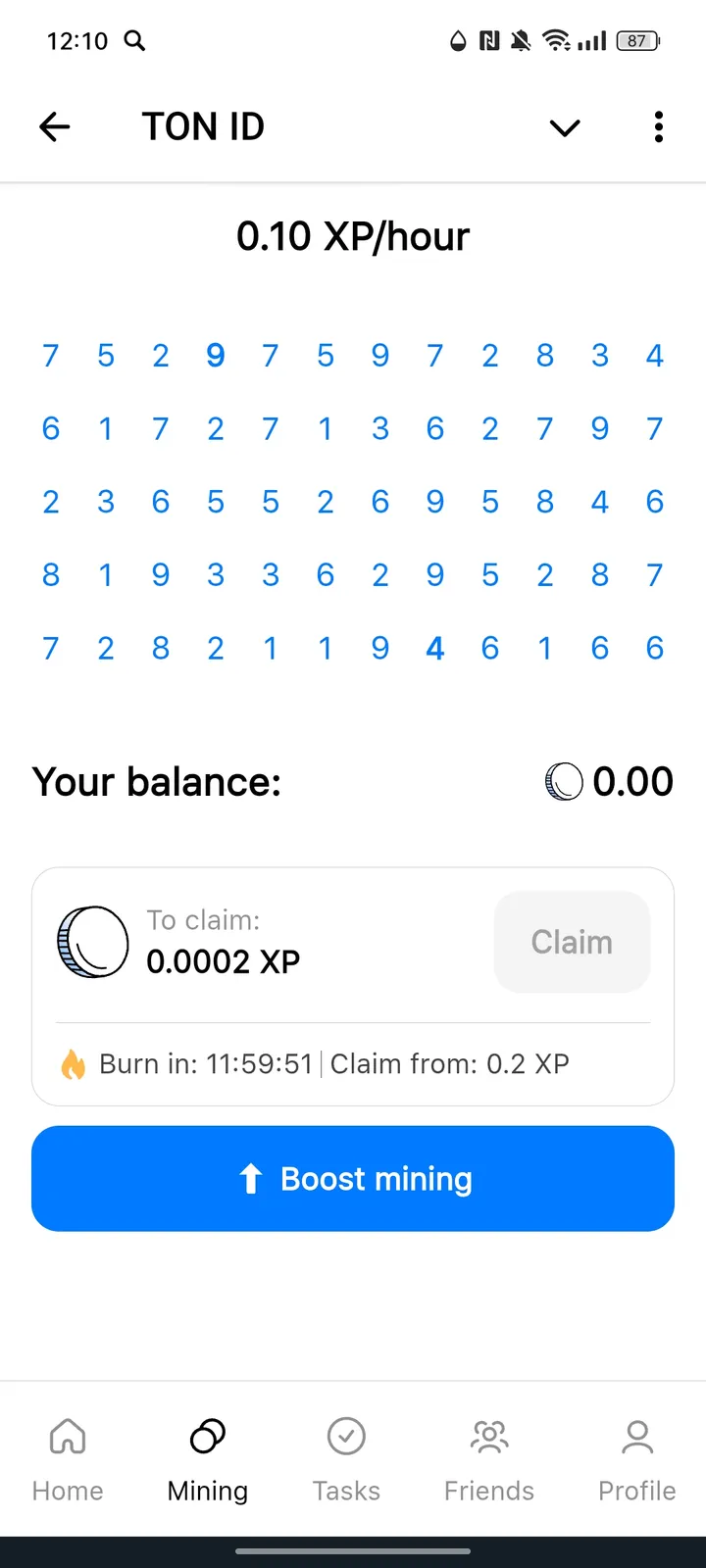Select the Profile icon

pos(636,1437)
